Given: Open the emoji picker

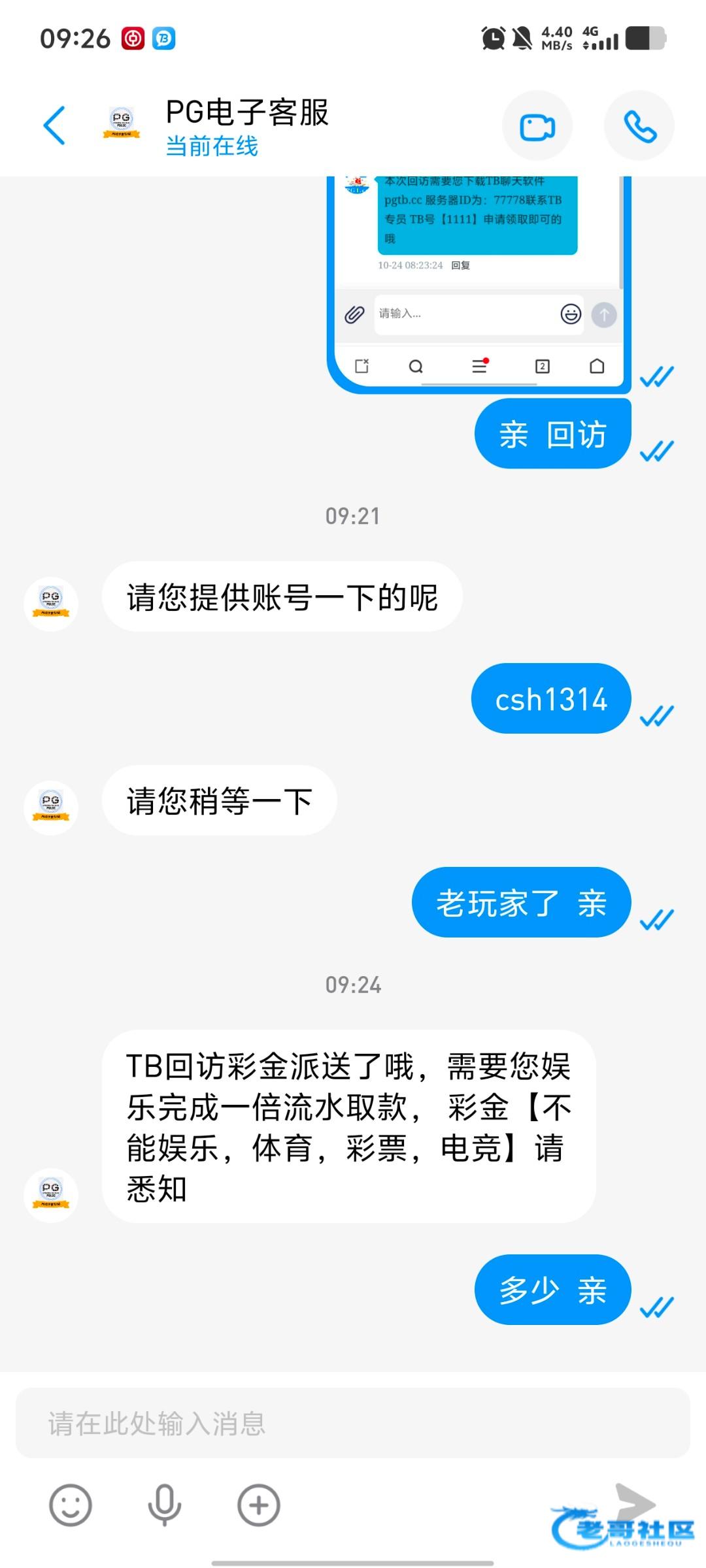Looking at the screenshot, I should pos(71,1505).
